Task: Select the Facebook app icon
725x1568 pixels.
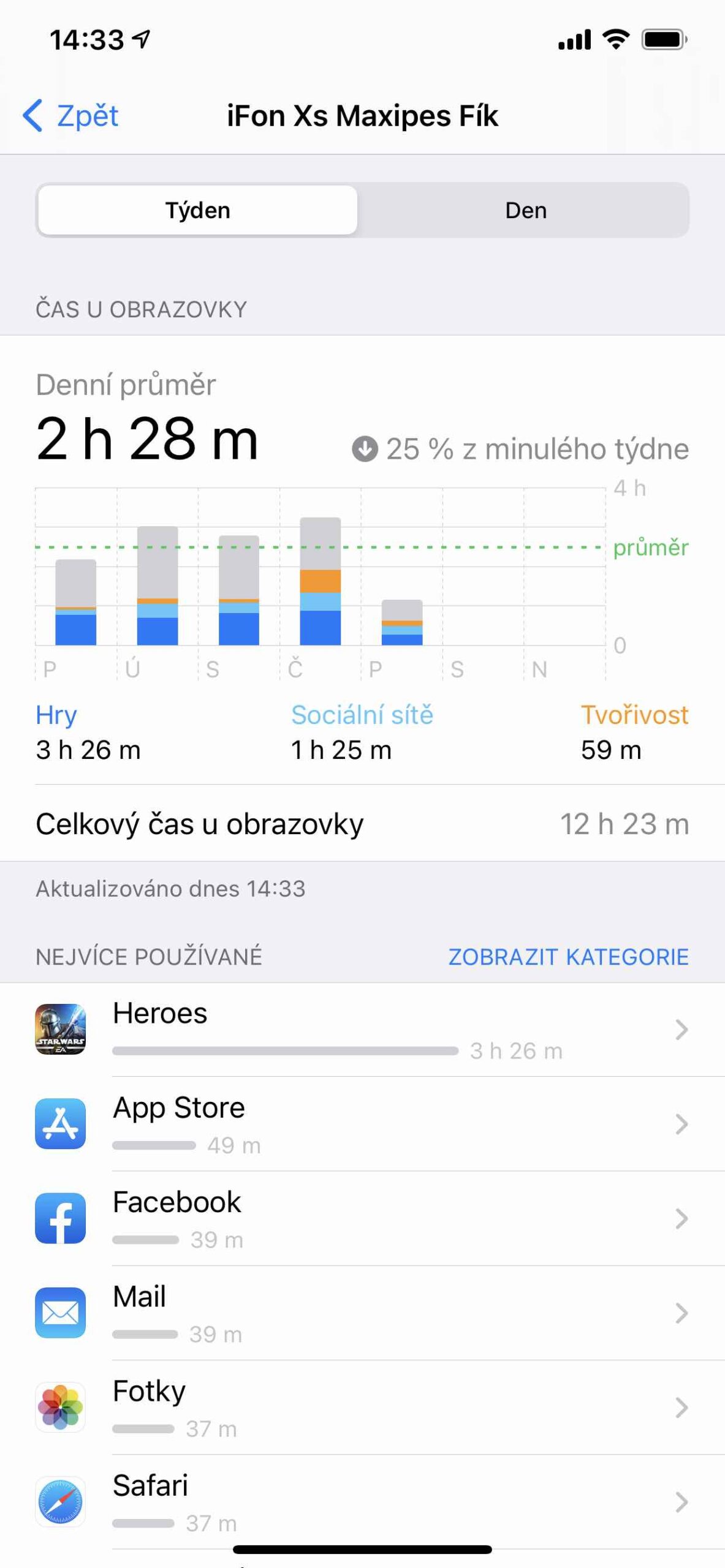Action: click(60, 1219)
